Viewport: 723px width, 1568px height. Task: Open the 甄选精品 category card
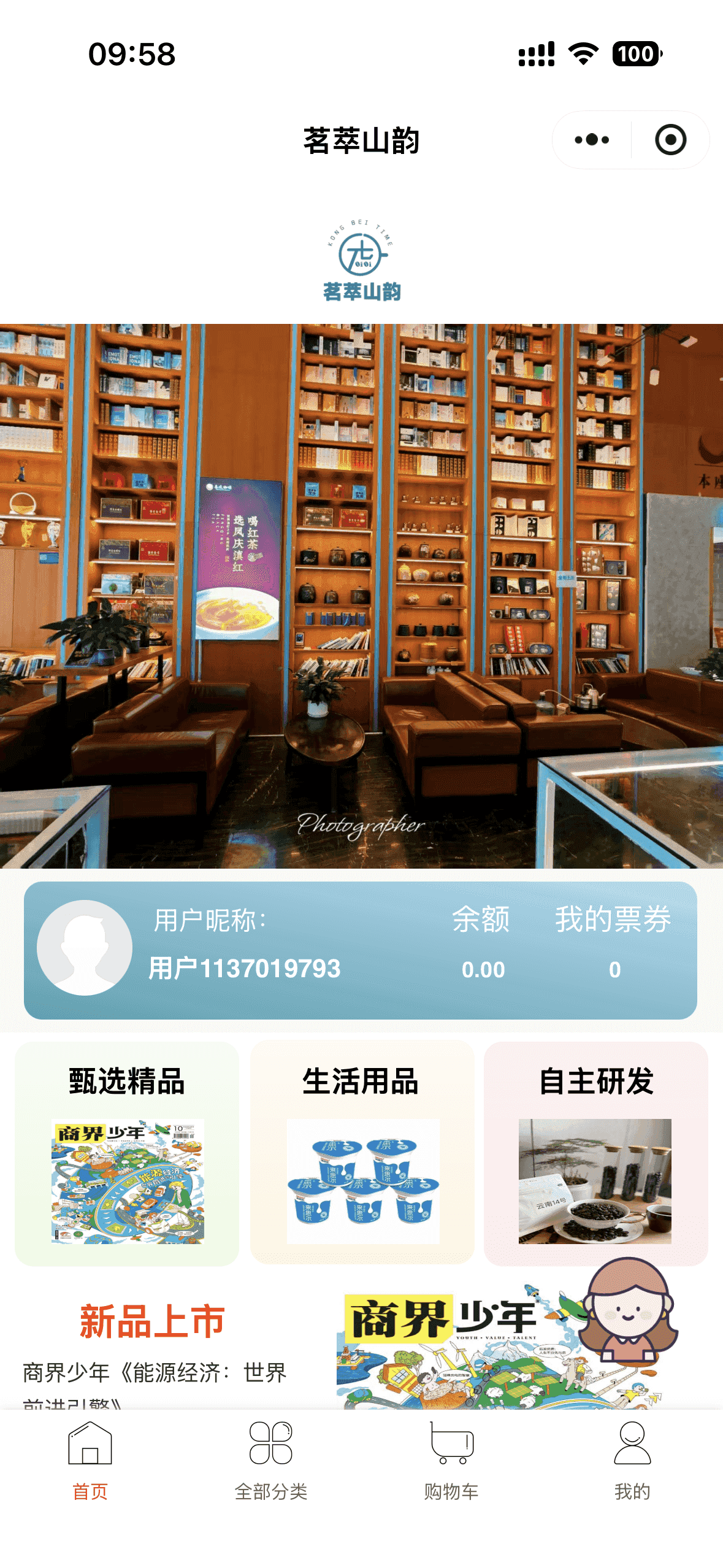[127, 1153]
